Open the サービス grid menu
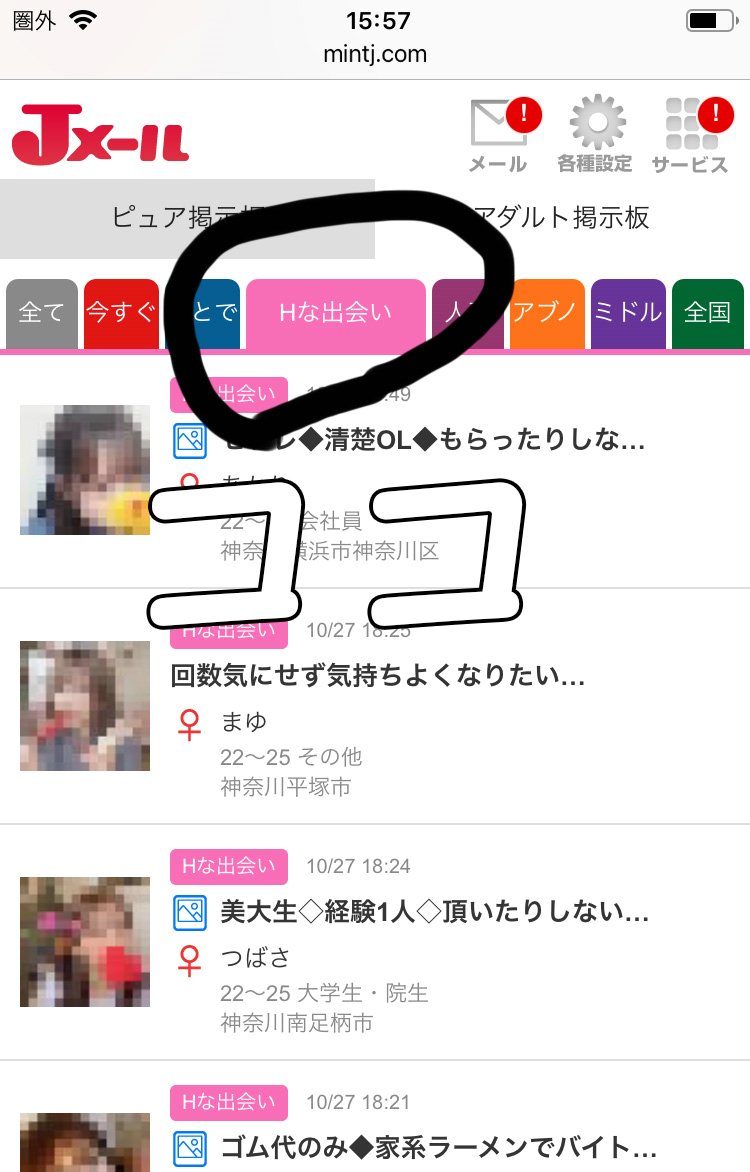750x1172 pixels. [690, 135]
